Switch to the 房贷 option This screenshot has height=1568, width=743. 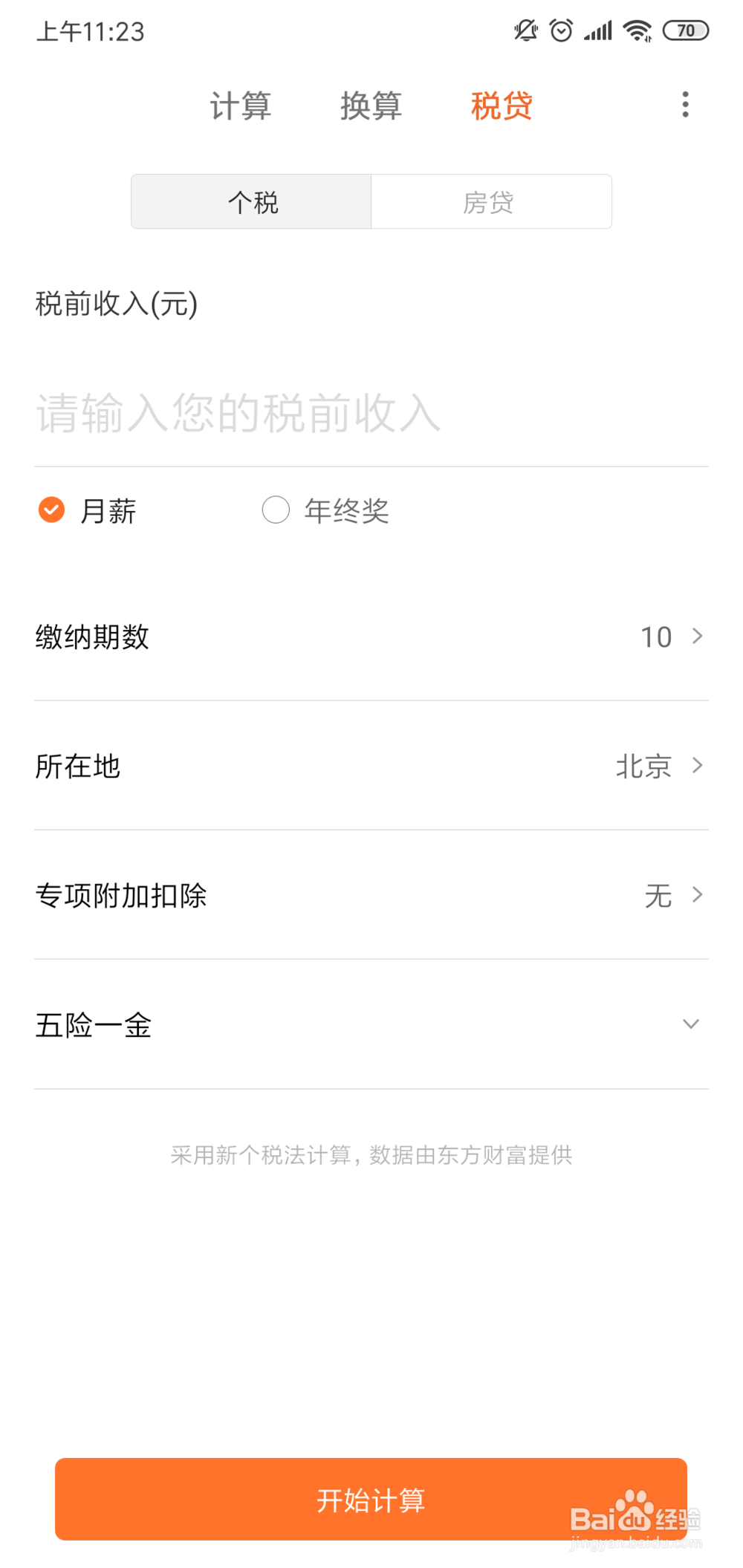(x=490, y=201)
